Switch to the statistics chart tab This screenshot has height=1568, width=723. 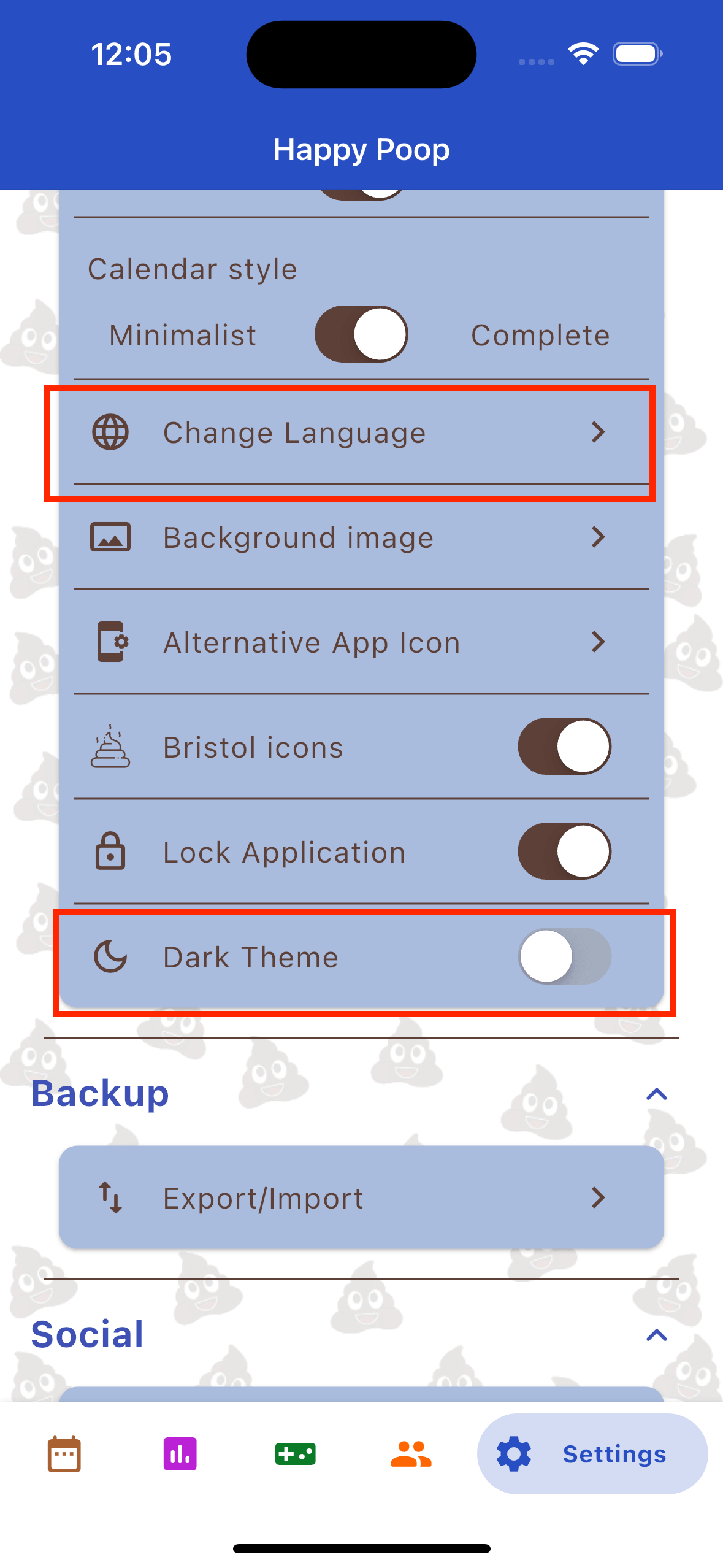pos(180,1454)
